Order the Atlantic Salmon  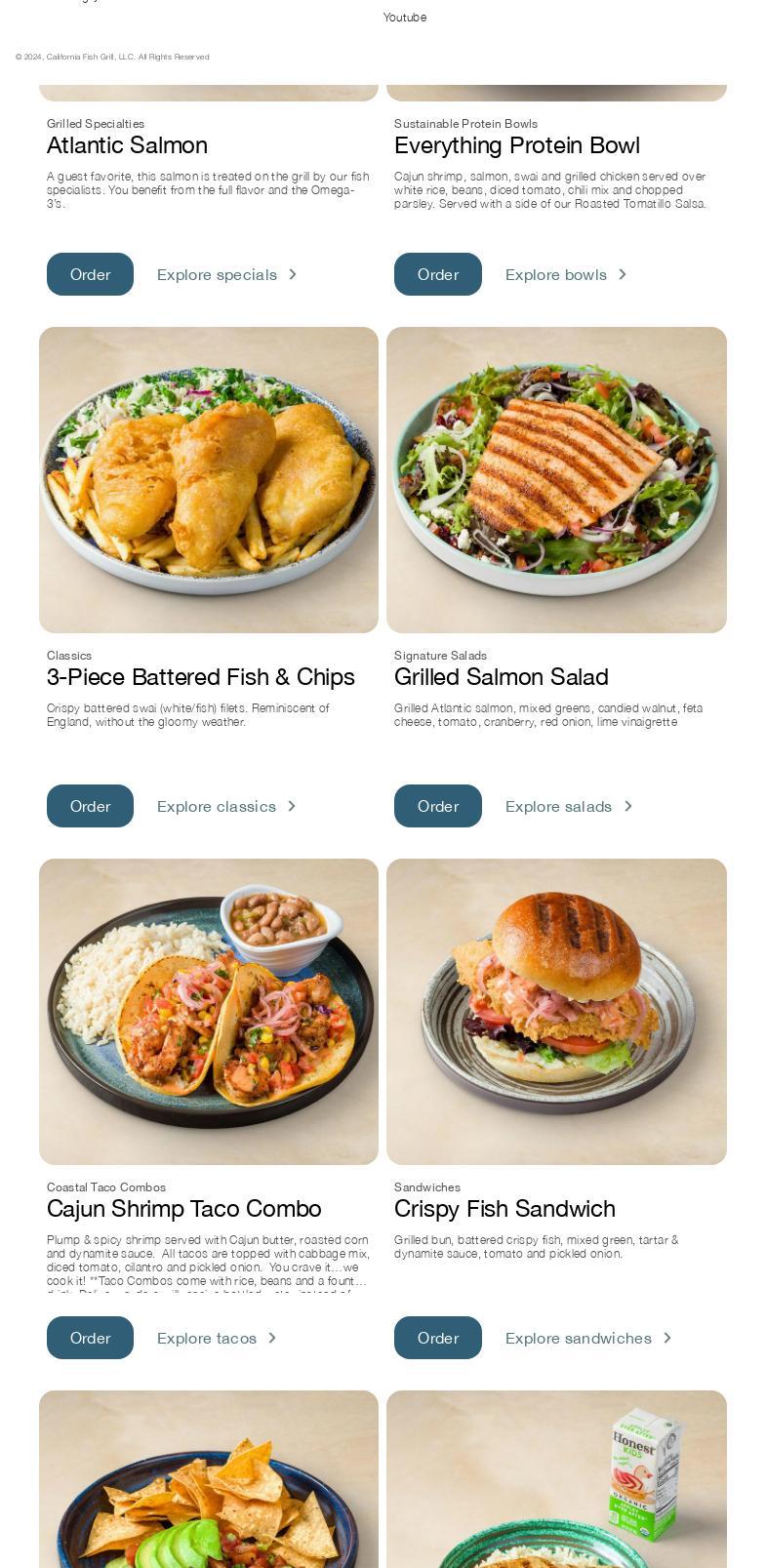click(90, 274)
